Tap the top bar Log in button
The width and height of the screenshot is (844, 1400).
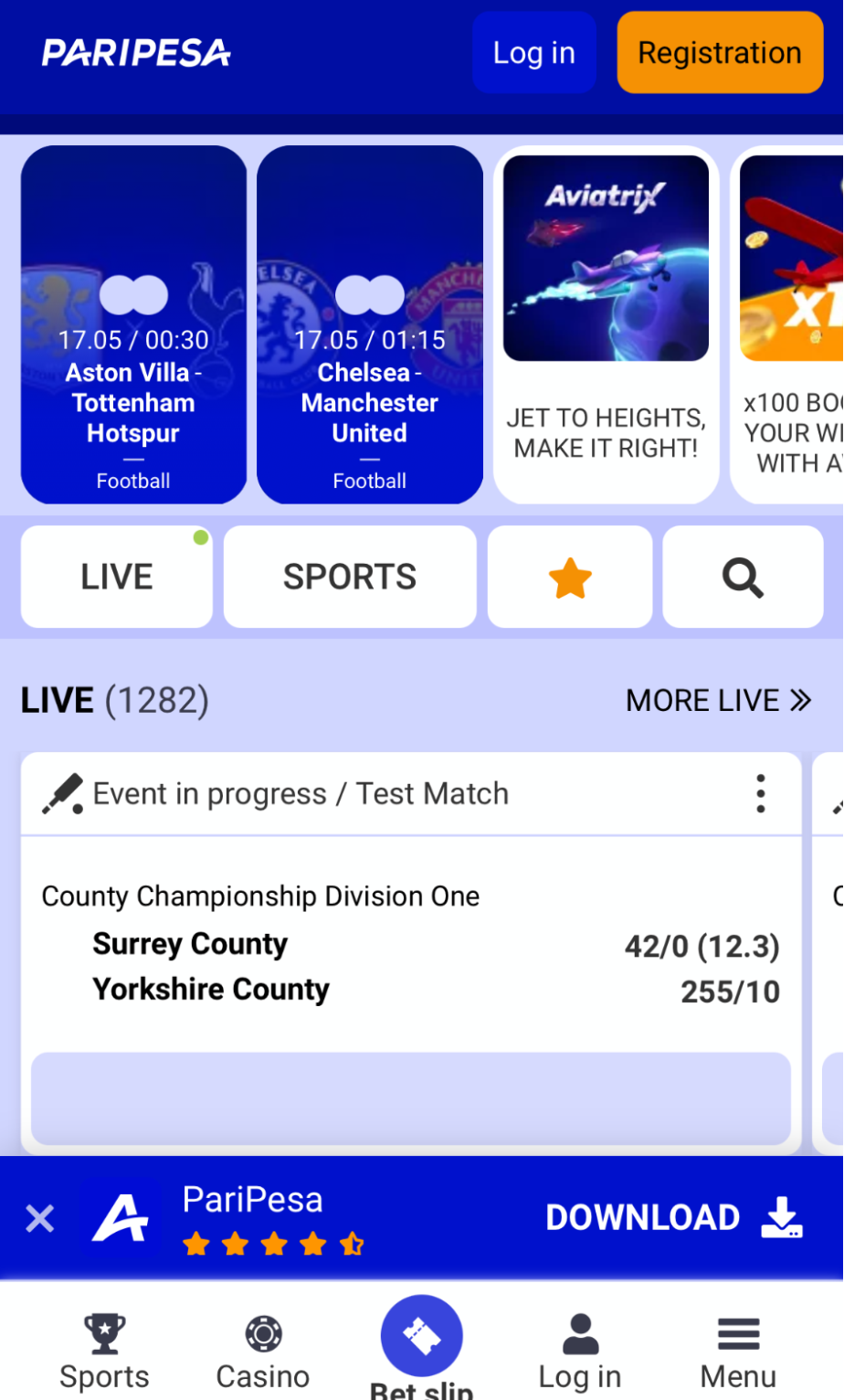coord(533,53)
